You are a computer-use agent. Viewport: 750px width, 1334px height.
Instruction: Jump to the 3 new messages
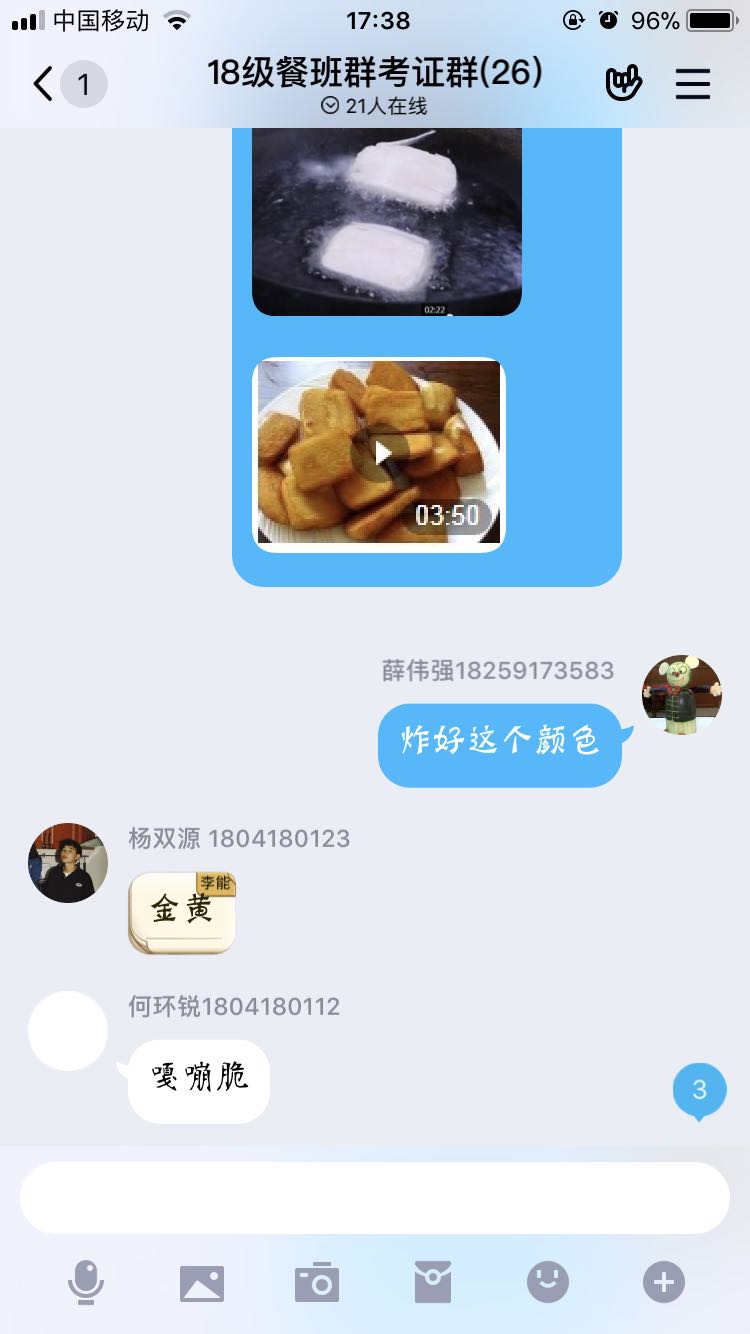tap(699, 1090)
